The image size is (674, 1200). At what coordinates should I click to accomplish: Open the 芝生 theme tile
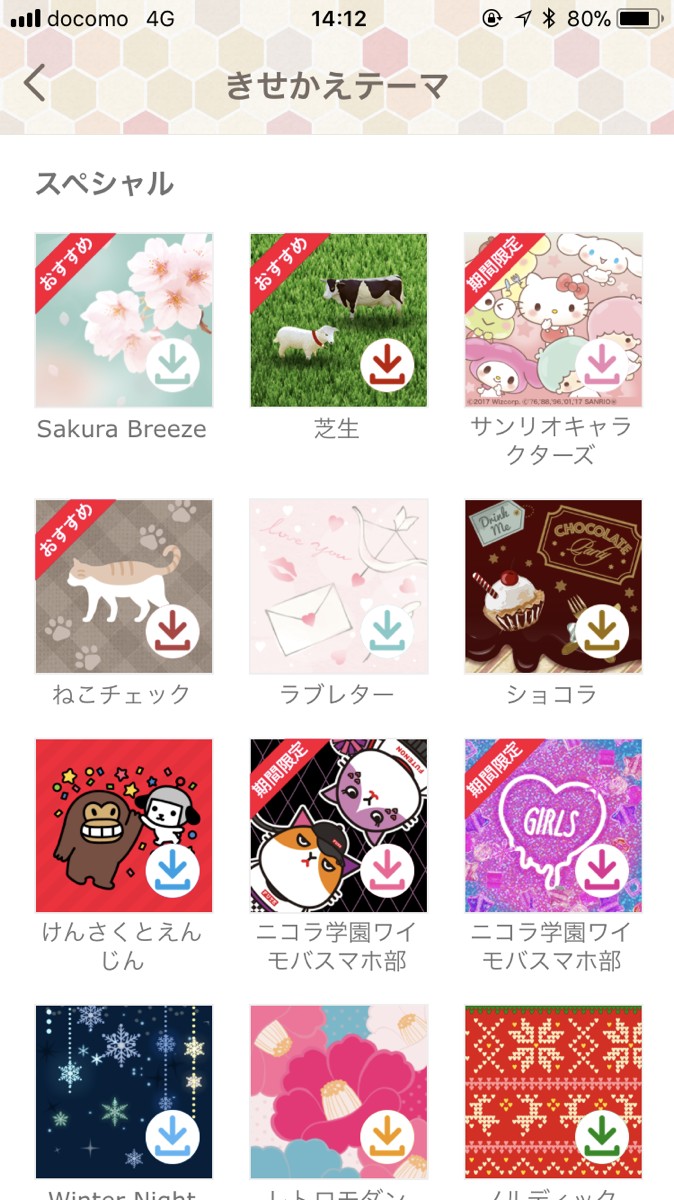tap(338, 320)
